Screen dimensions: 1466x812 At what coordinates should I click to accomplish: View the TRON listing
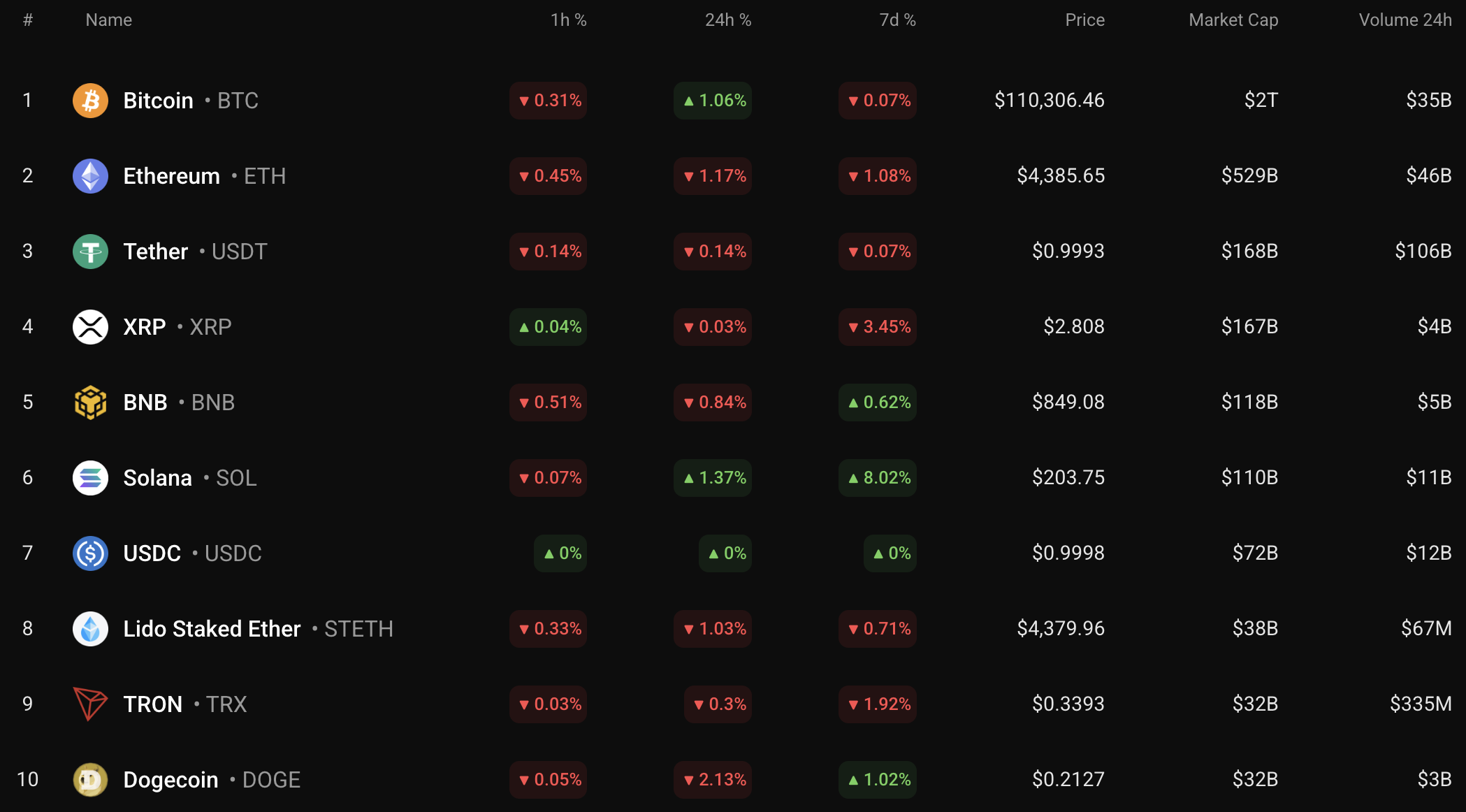153,704
